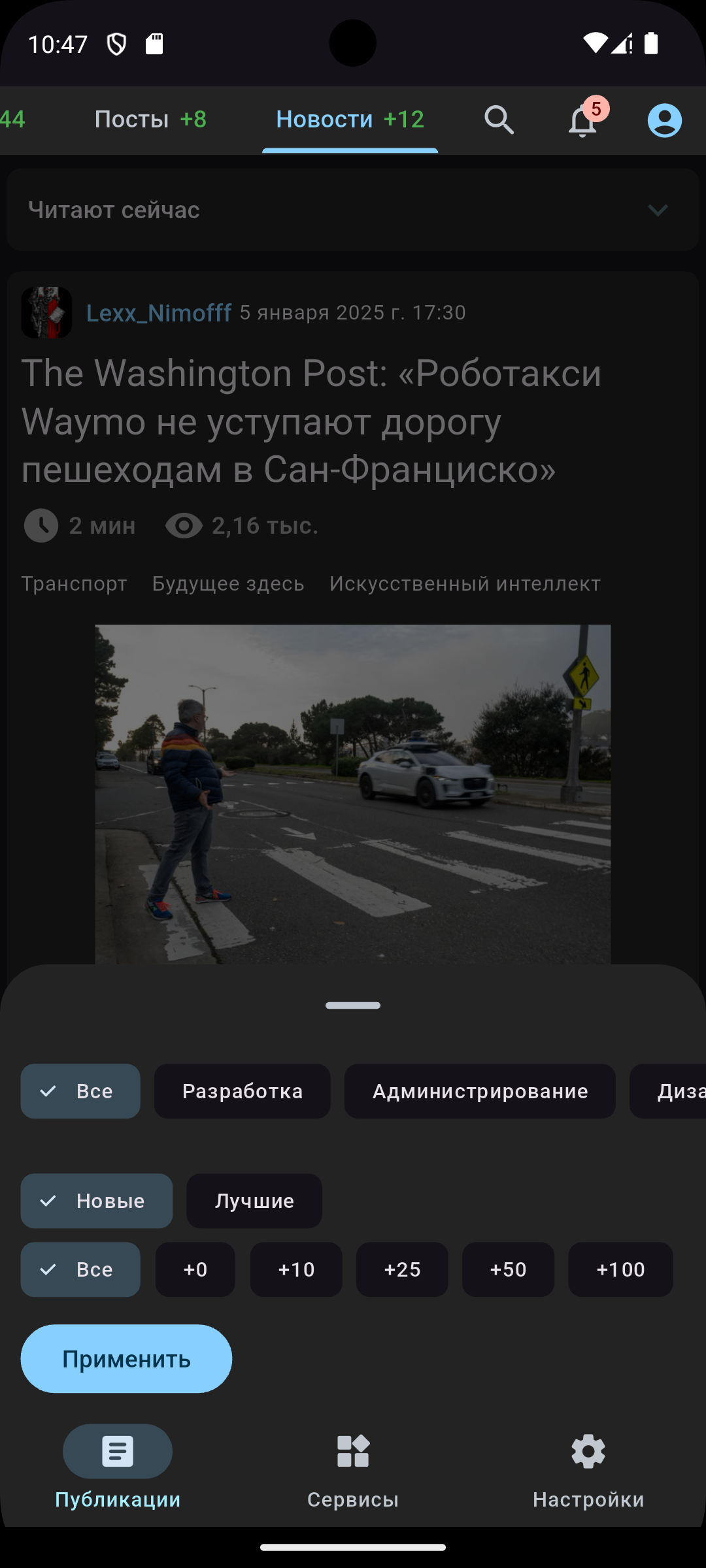Select the Администрирование category chip
This screenshot has height=1568, width=706.
[x=480, y=1091]
